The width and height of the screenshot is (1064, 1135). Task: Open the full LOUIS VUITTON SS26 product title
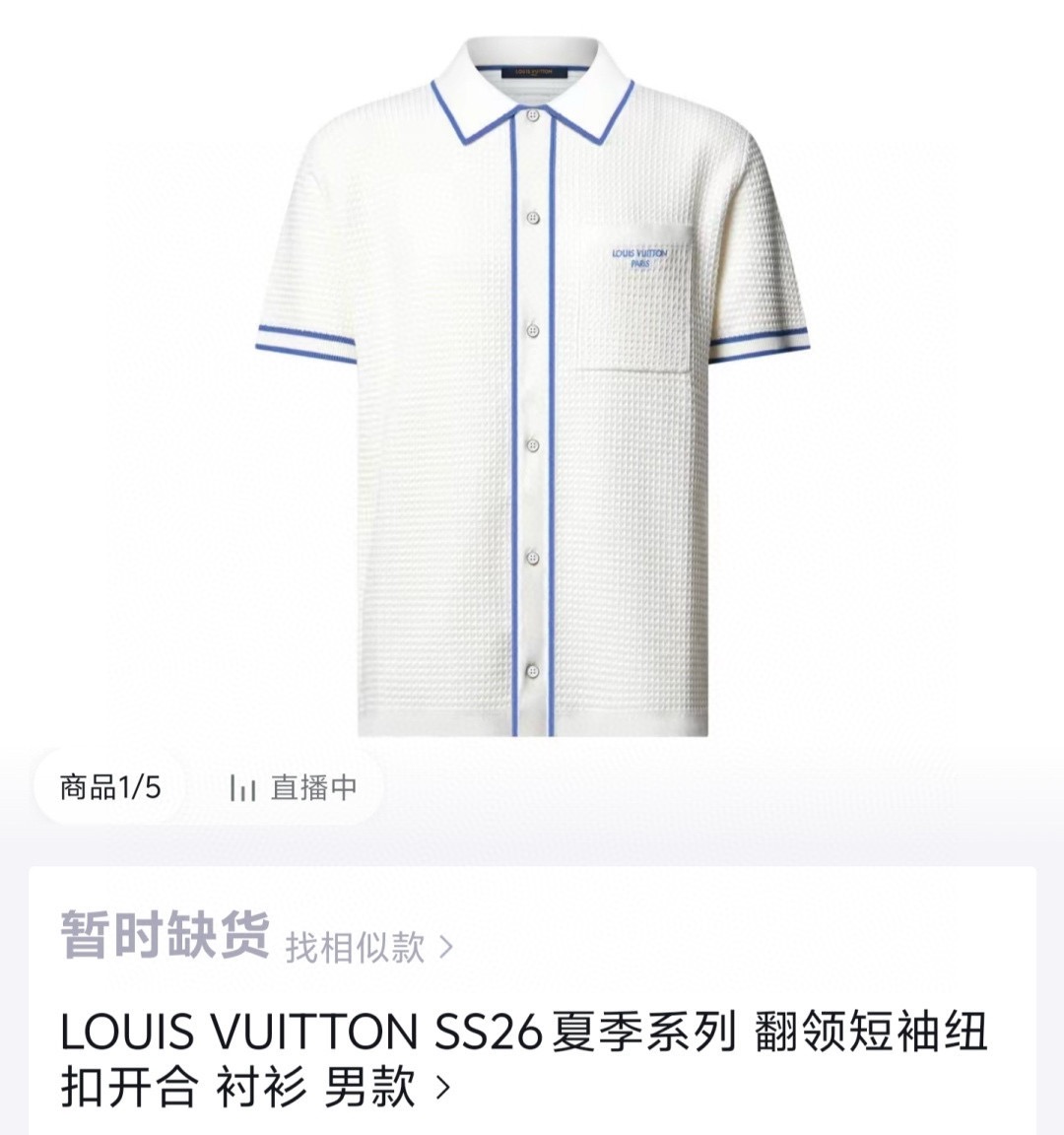tap(522, 1059)
